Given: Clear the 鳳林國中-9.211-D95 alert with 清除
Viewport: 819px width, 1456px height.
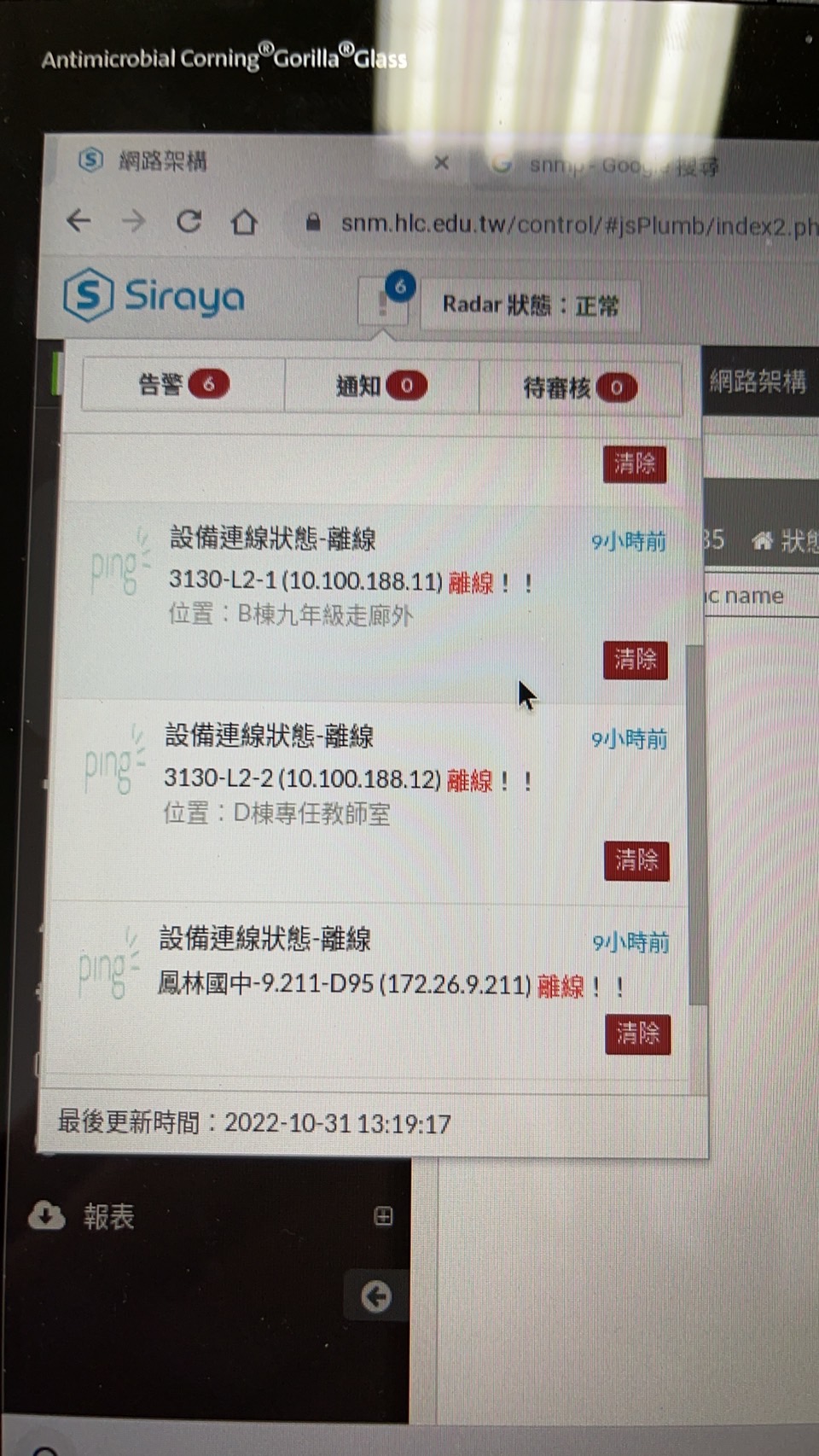Looking at the screenshot, I should point(637,1034).
